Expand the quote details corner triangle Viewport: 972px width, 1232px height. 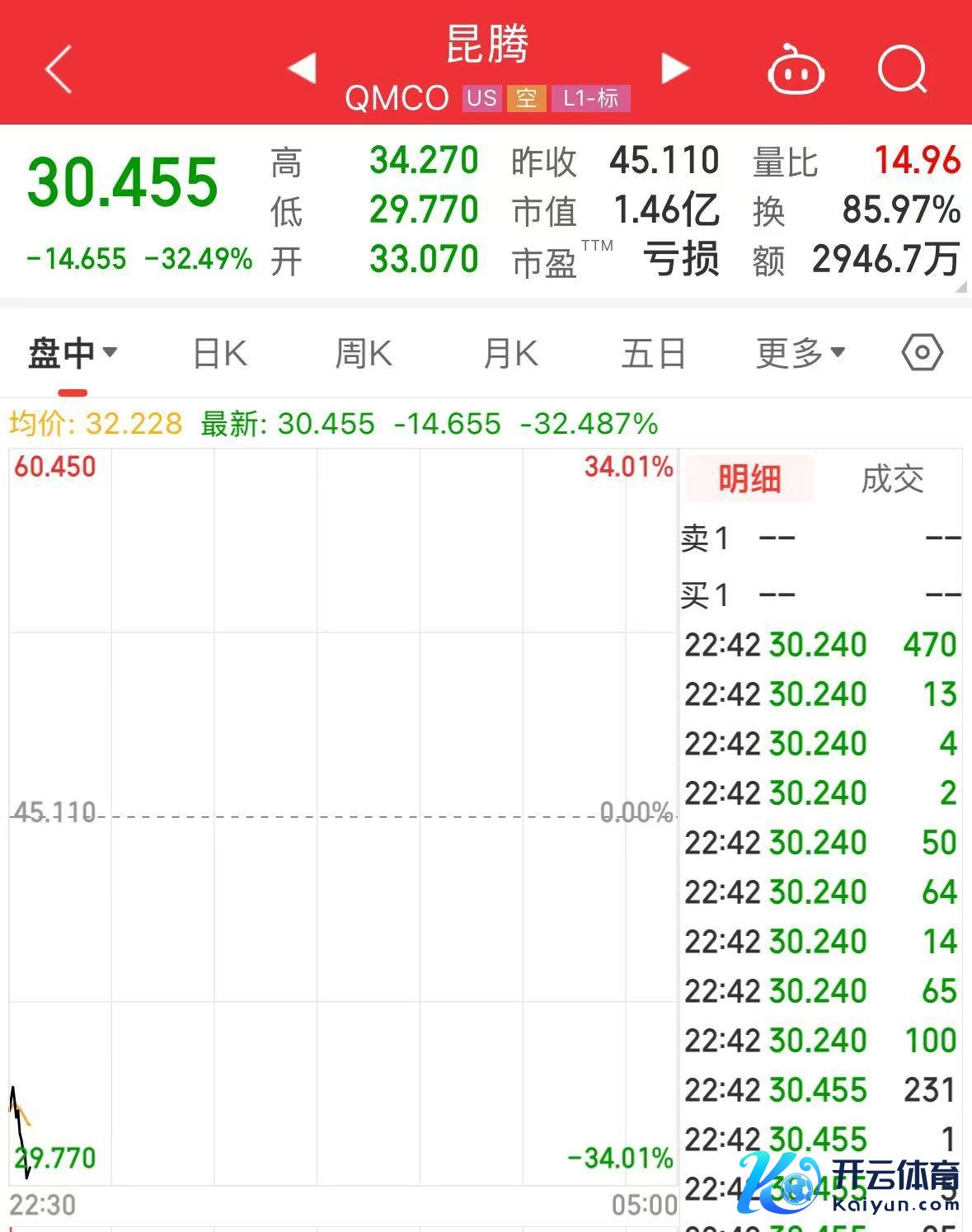[960, 288]
